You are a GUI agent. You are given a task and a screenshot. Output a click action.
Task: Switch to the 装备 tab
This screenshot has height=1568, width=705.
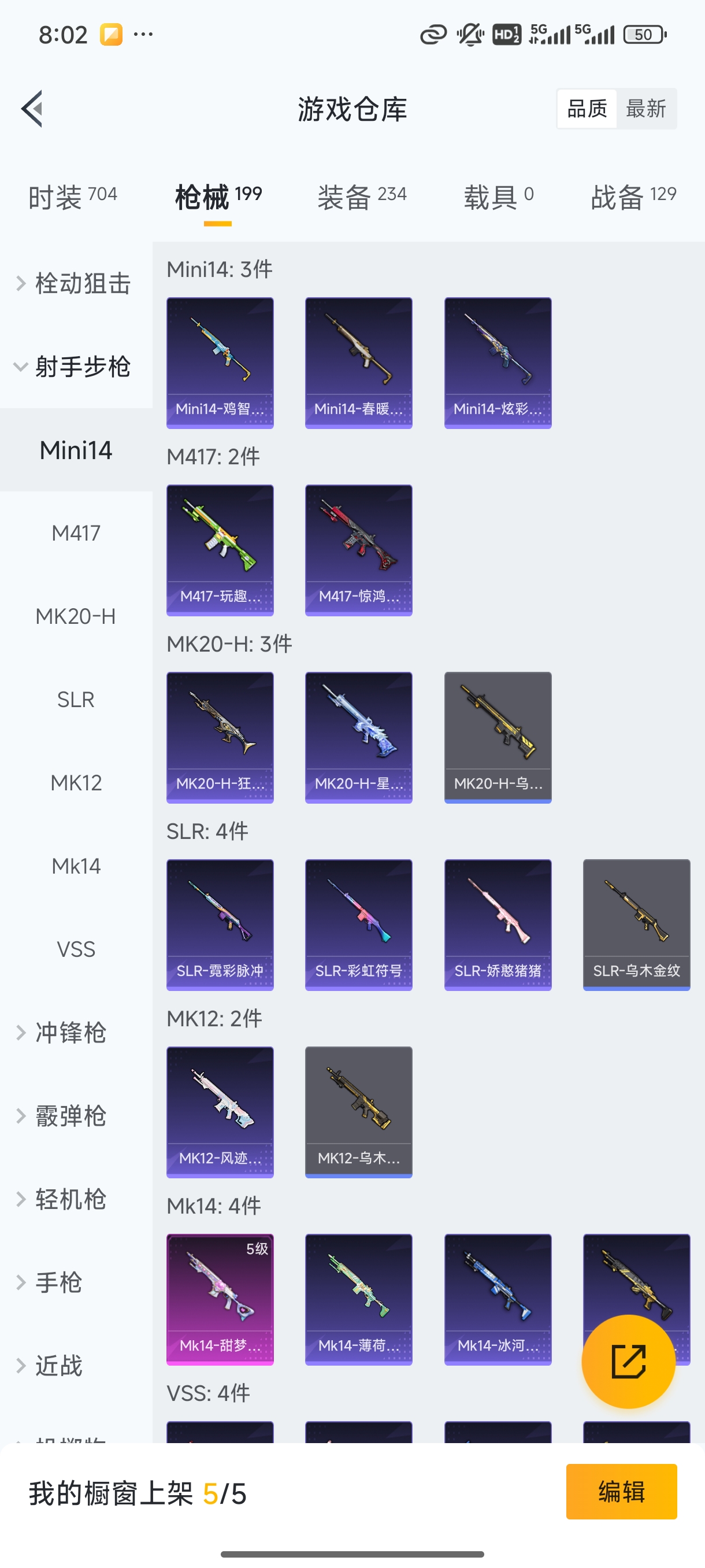click(361, 197)
